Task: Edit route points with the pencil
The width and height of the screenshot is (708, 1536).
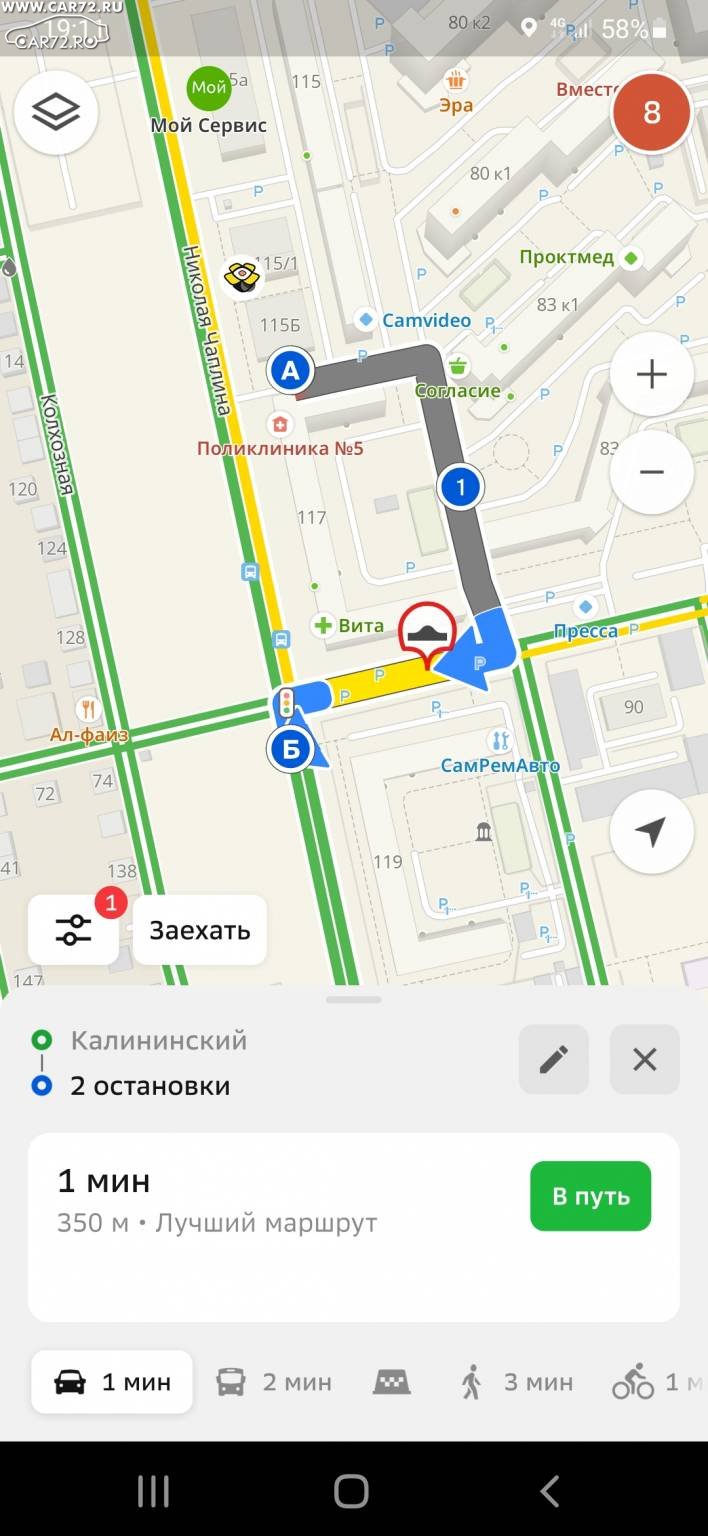Action: pos(554,1059)
